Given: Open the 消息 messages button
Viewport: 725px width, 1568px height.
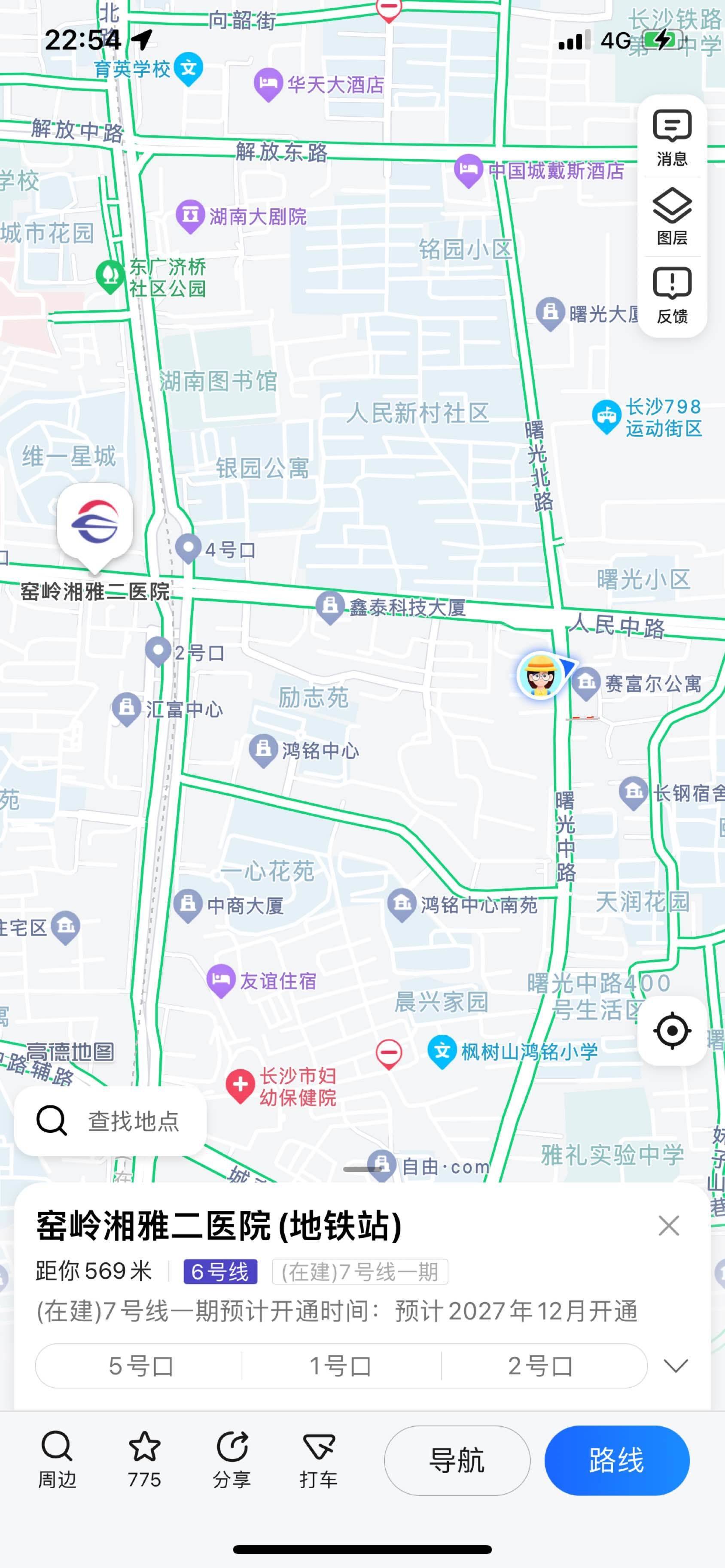Looking at the screenshot, I should pos(672,137).
